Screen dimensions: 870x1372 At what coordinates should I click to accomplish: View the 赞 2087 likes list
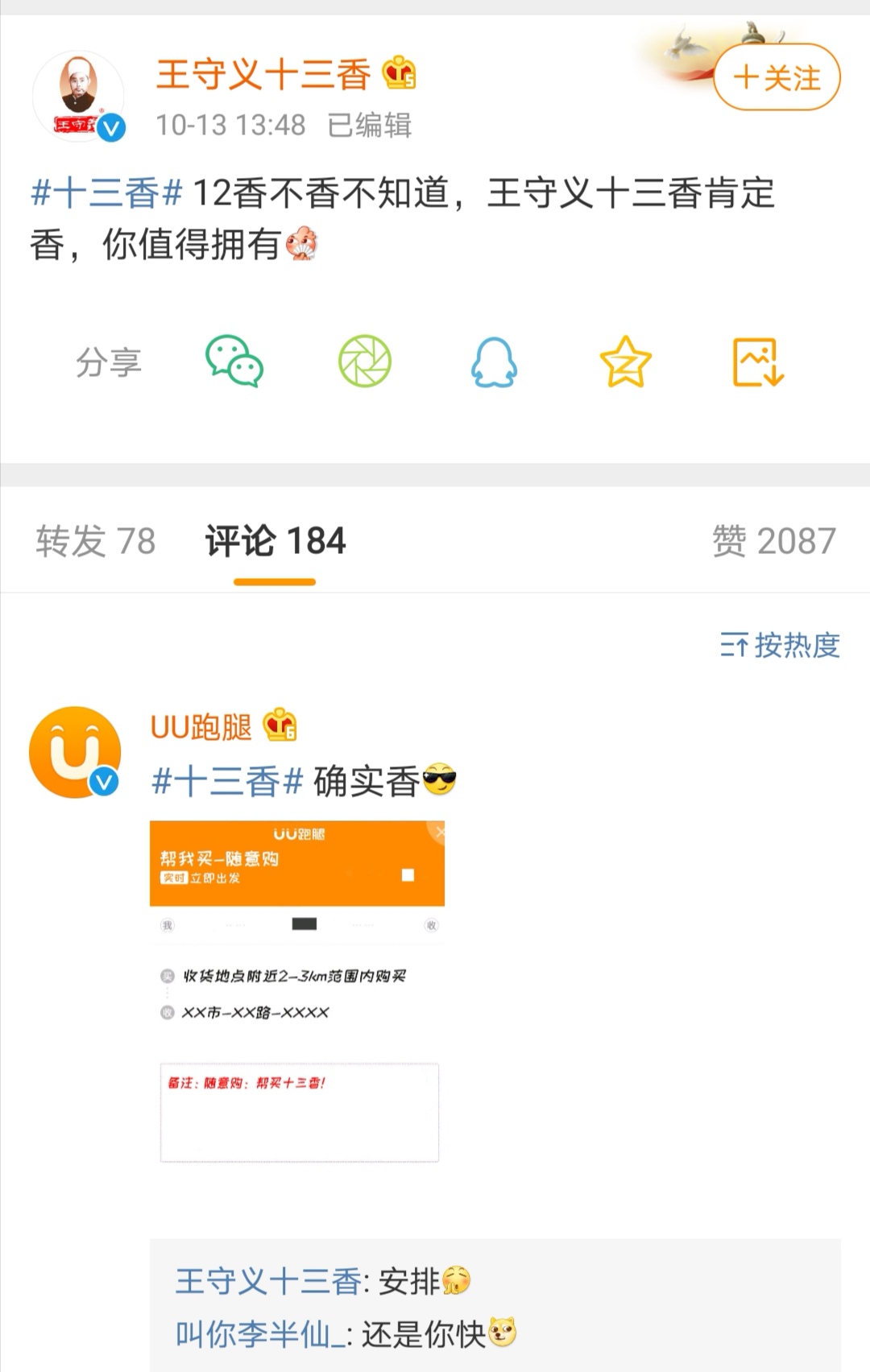pyautogui.click(x=773, y=541)
